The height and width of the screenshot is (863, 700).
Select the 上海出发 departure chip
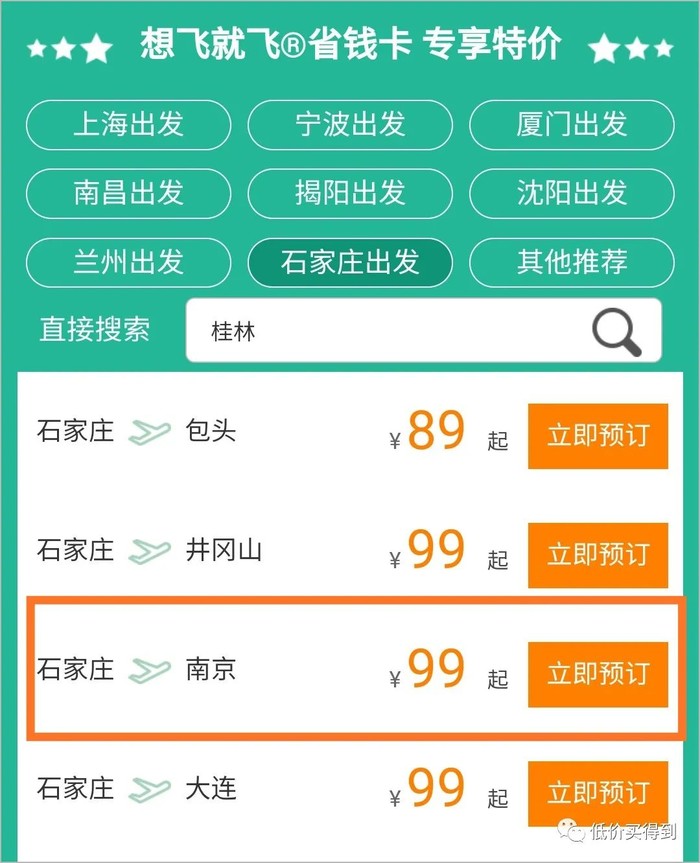(128, 125)
